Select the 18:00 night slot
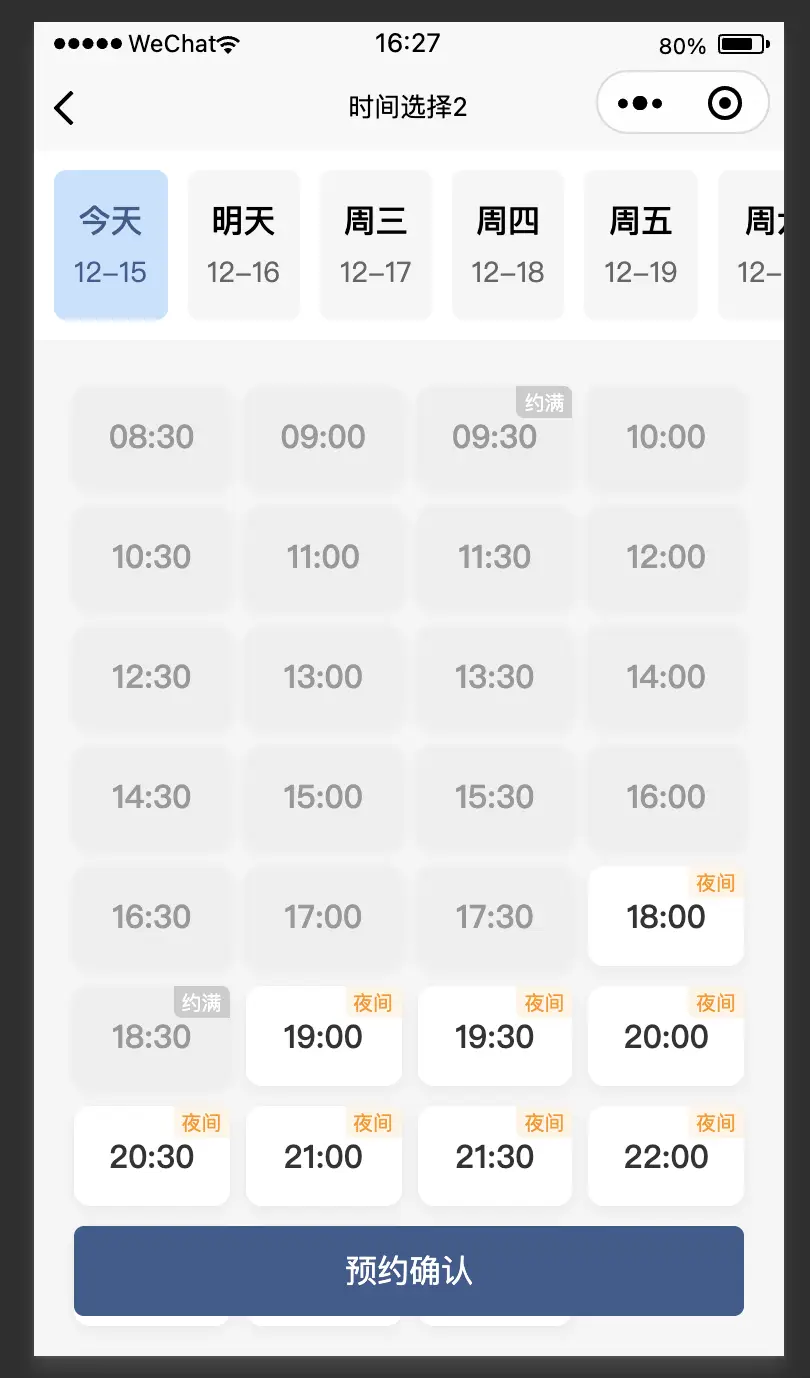Viewport: 810px width, 1378px height. point(666,917)
